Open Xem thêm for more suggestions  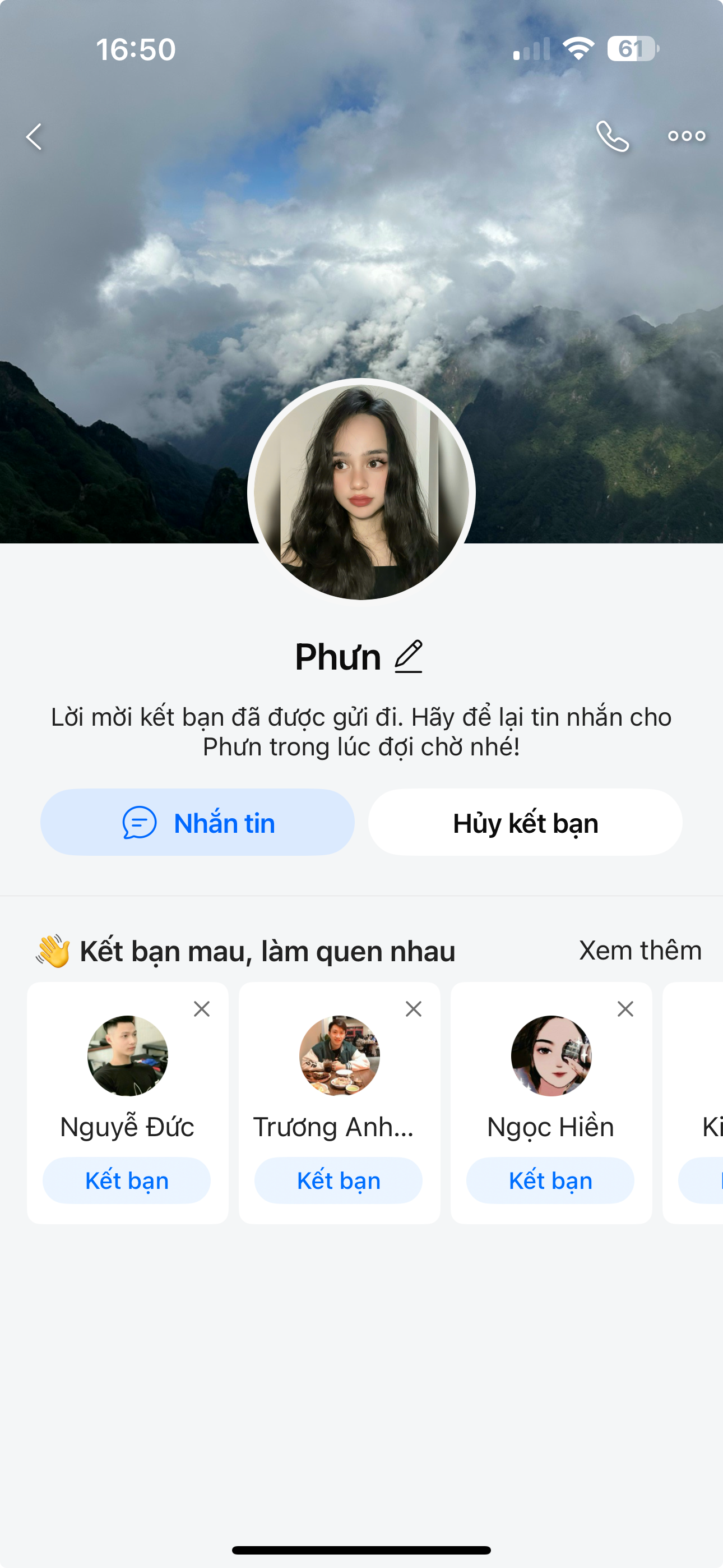pos(639,951)
